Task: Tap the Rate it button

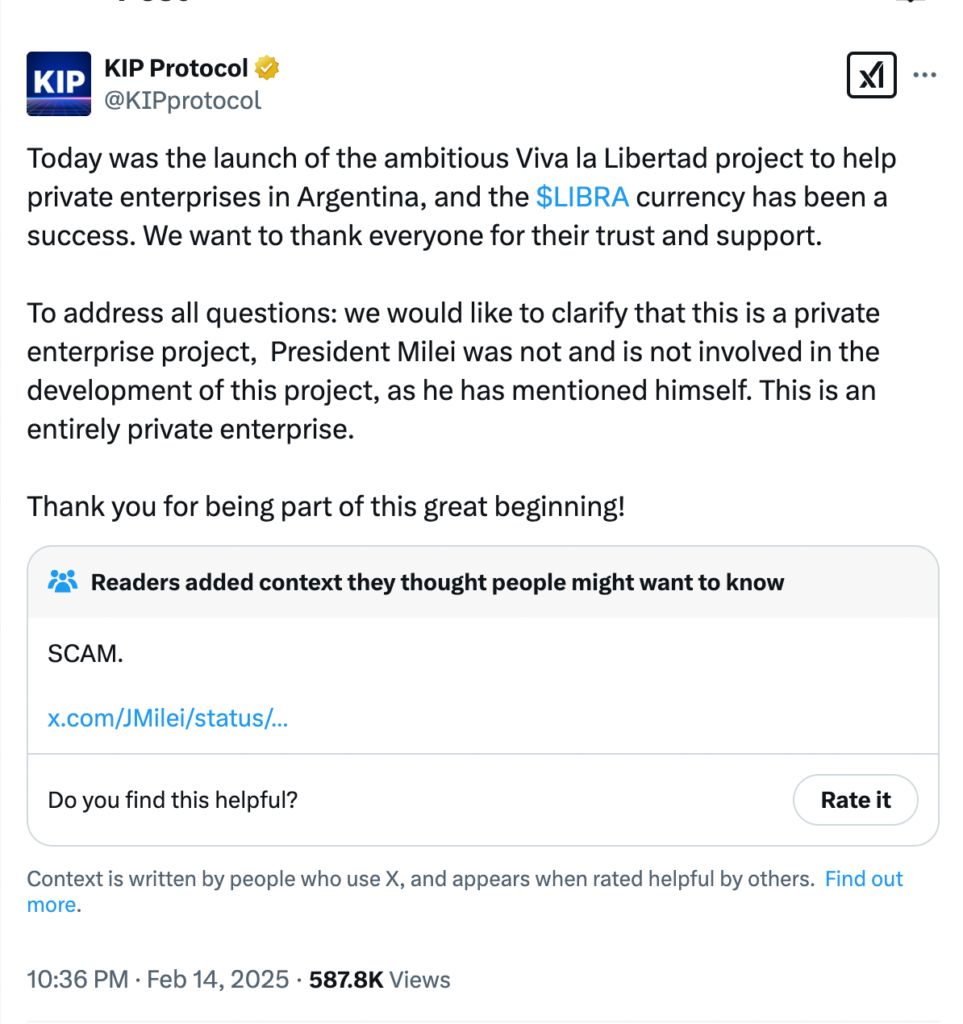Action: 854,800
